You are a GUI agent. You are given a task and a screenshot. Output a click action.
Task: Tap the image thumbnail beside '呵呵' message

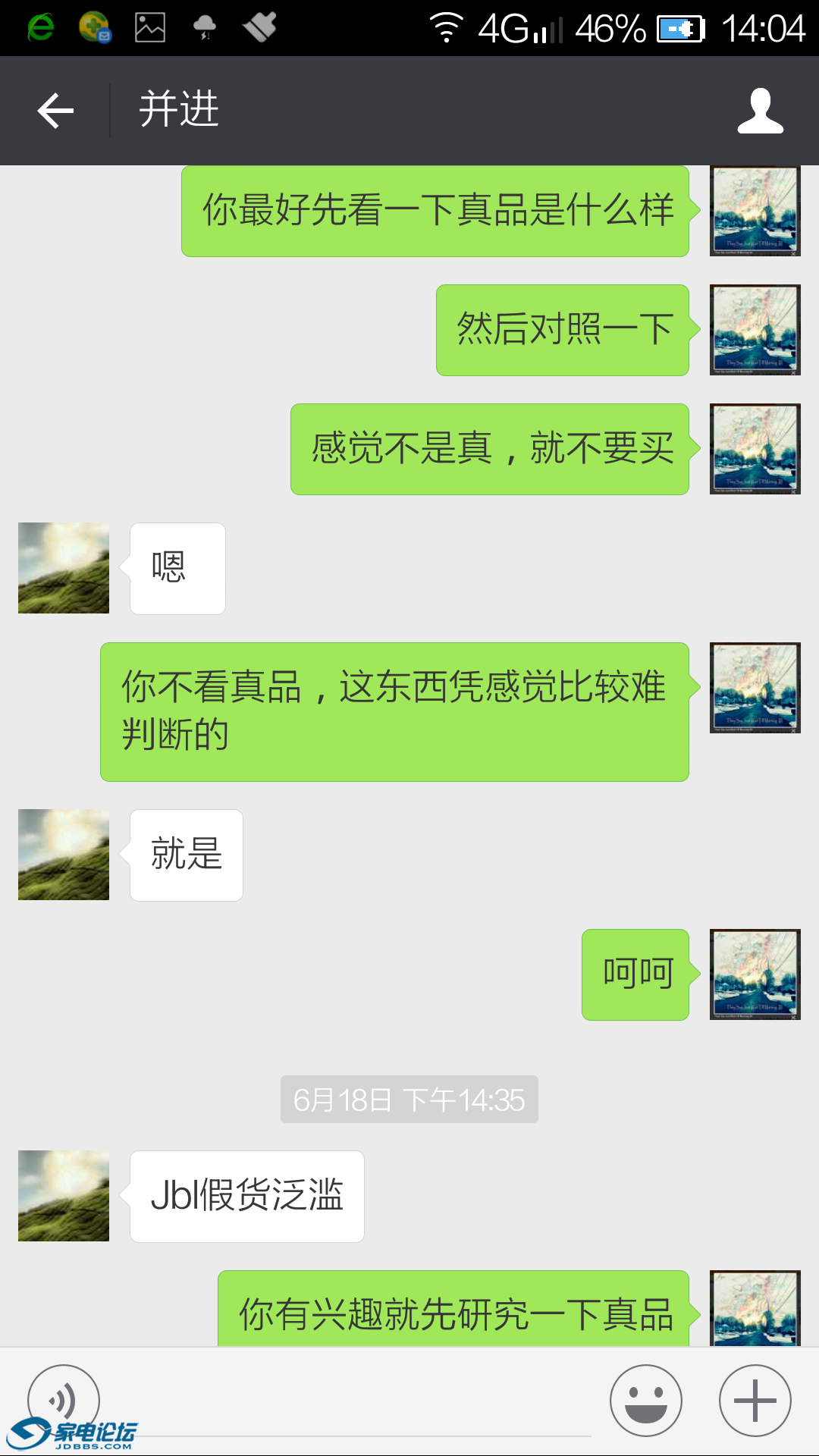(x=755, y=974)
